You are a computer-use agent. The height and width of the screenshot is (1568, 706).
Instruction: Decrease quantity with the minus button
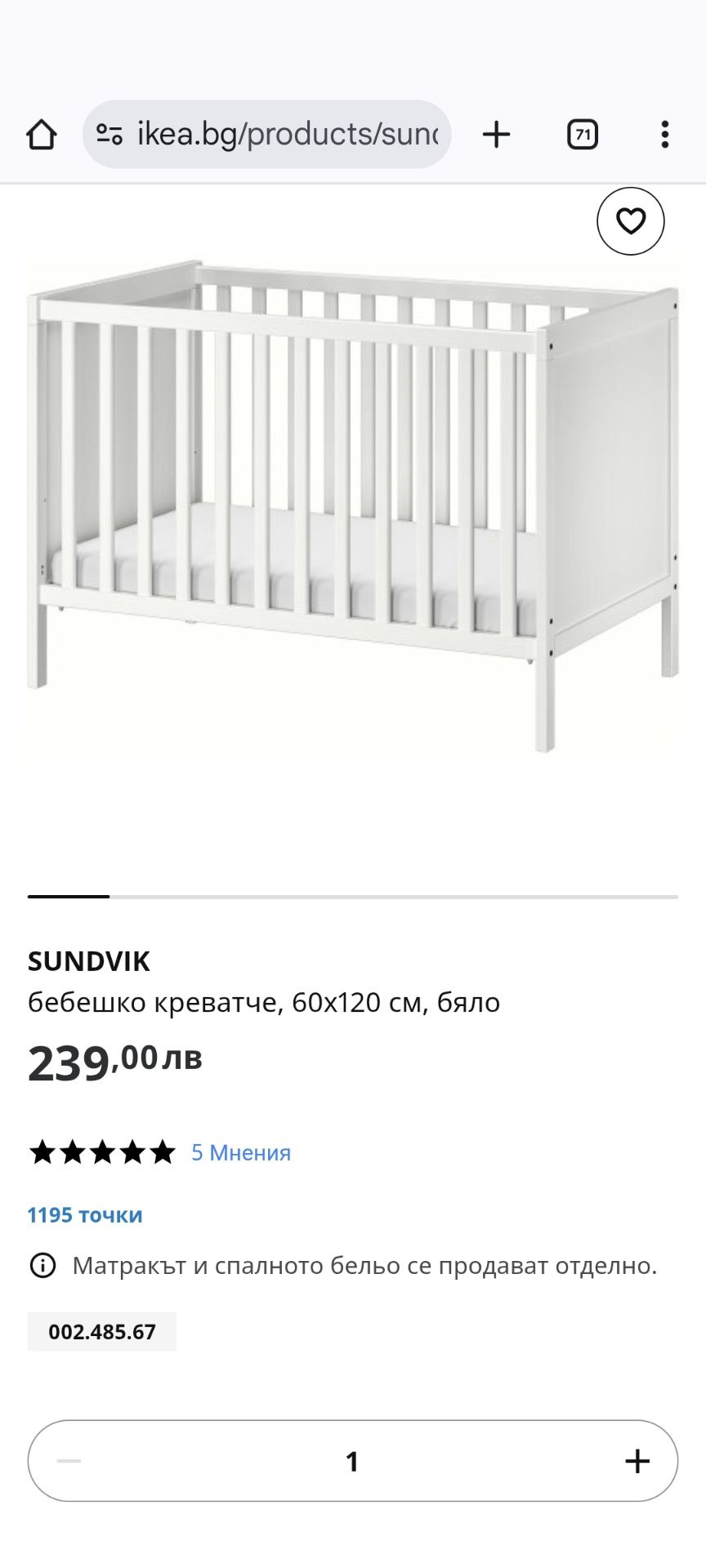point(69,1461)
